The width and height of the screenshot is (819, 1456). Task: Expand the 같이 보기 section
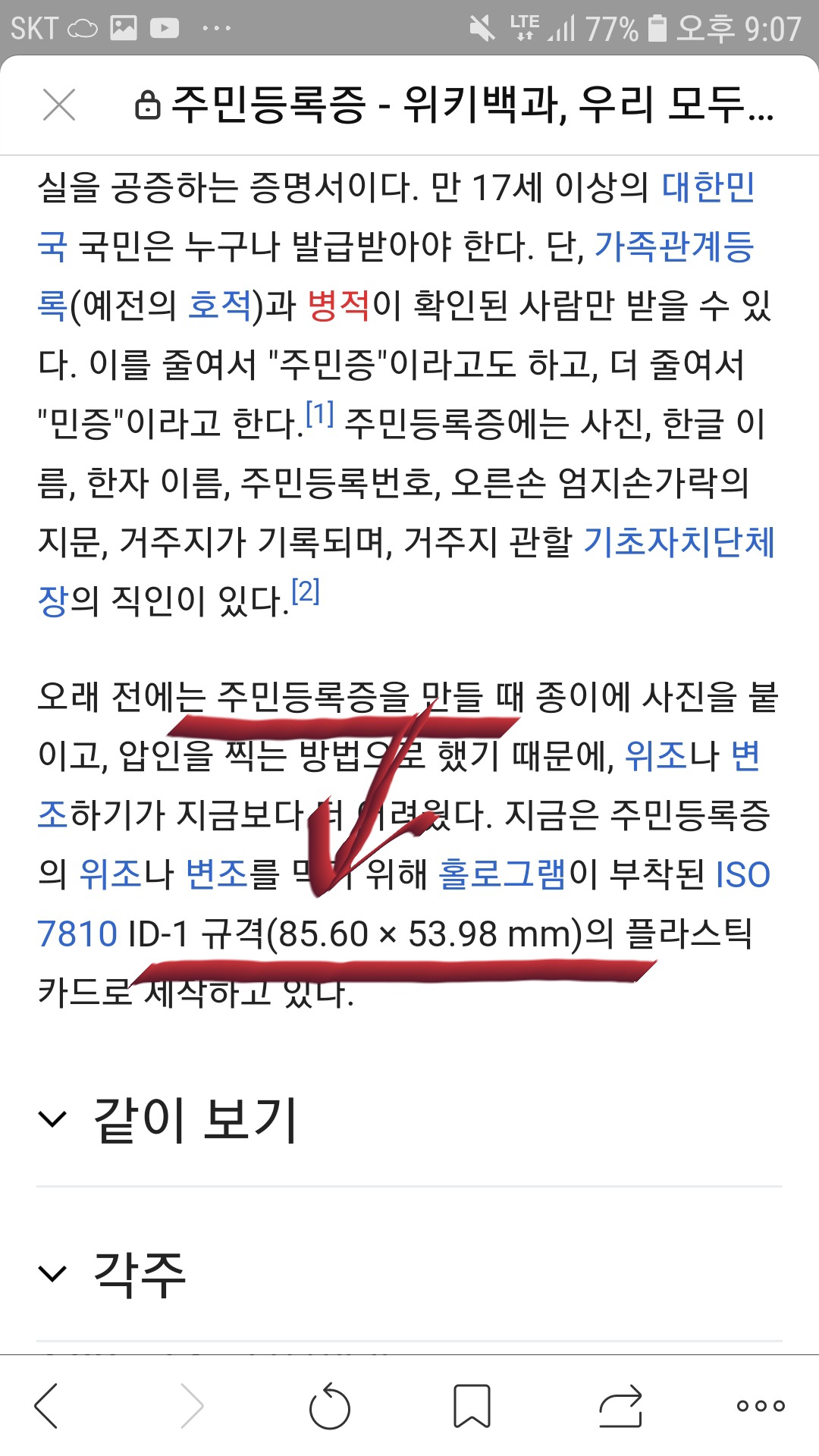[193, 1119]
